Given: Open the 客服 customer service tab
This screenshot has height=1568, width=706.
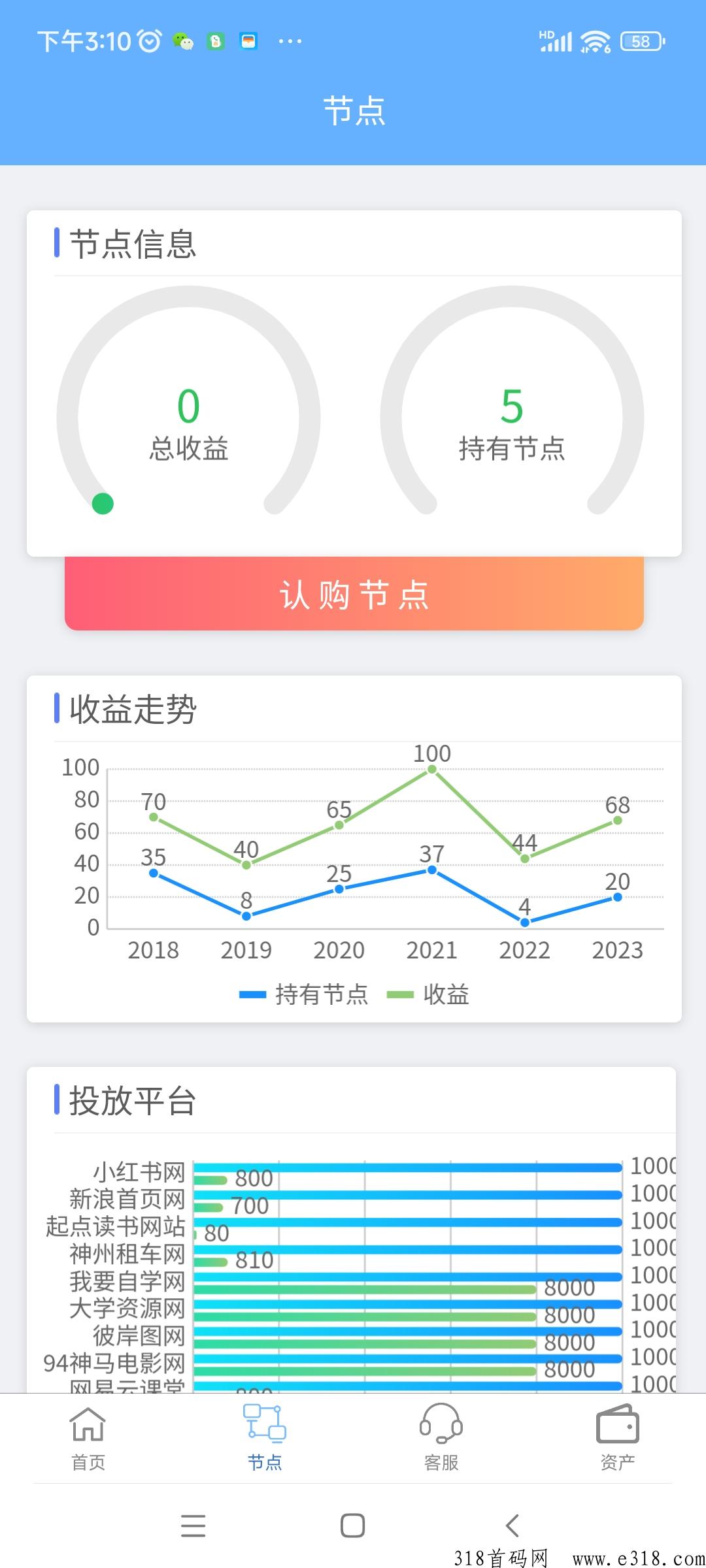Looking at the screenshot, I should click(x=441, y=1437).
